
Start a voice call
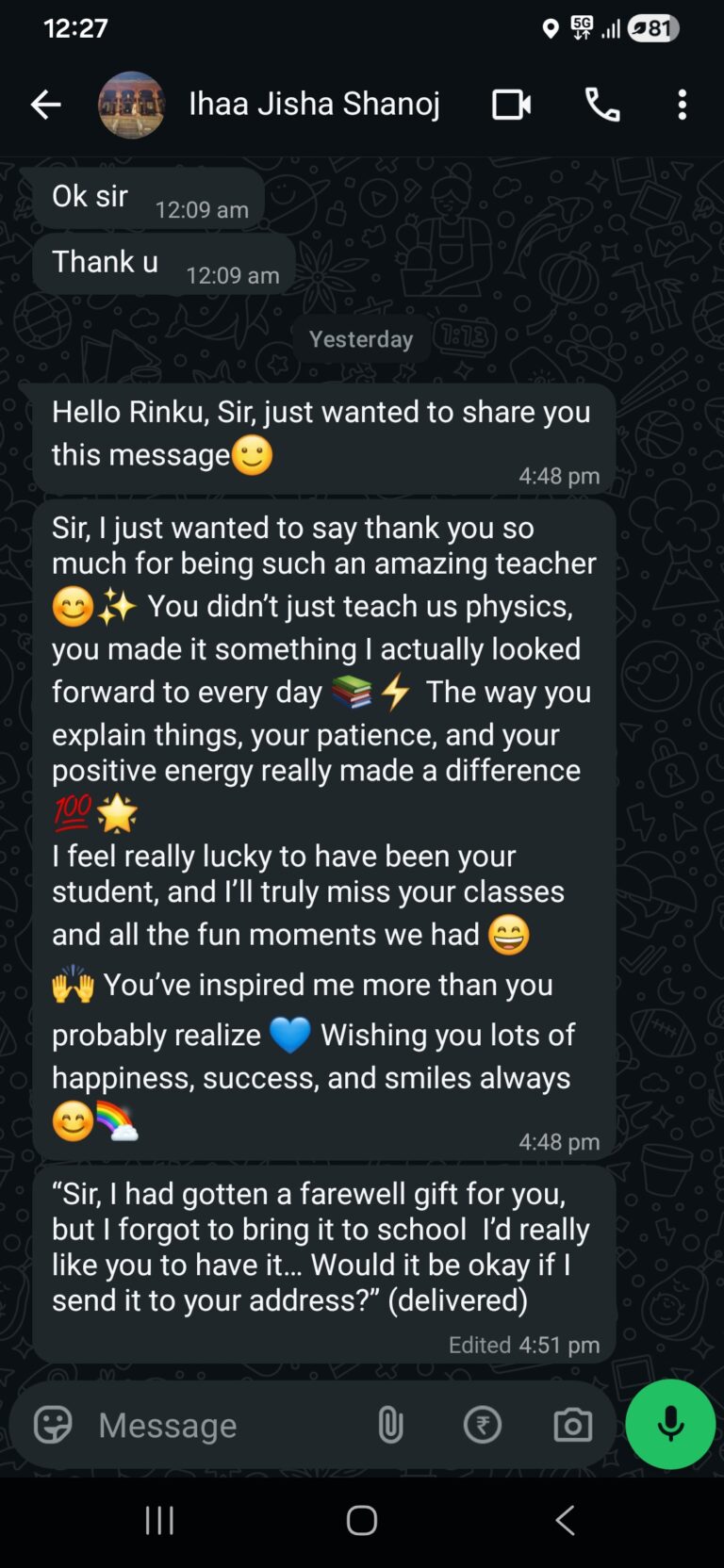[x=602, y=105]
